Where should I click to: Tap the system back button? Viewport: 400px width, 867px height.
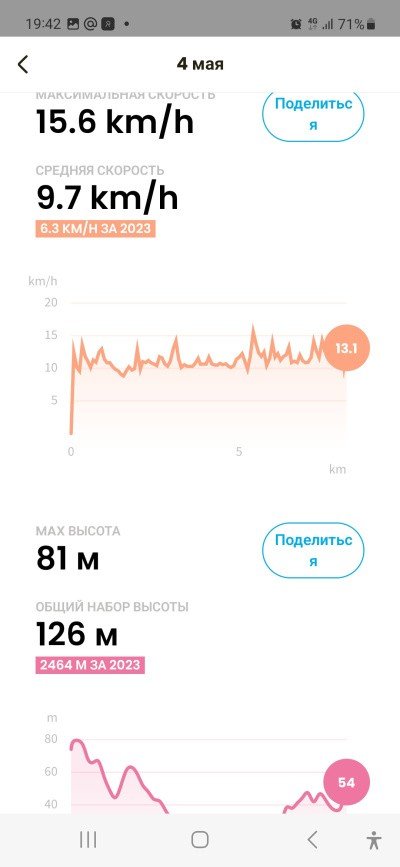click(312, 839)
